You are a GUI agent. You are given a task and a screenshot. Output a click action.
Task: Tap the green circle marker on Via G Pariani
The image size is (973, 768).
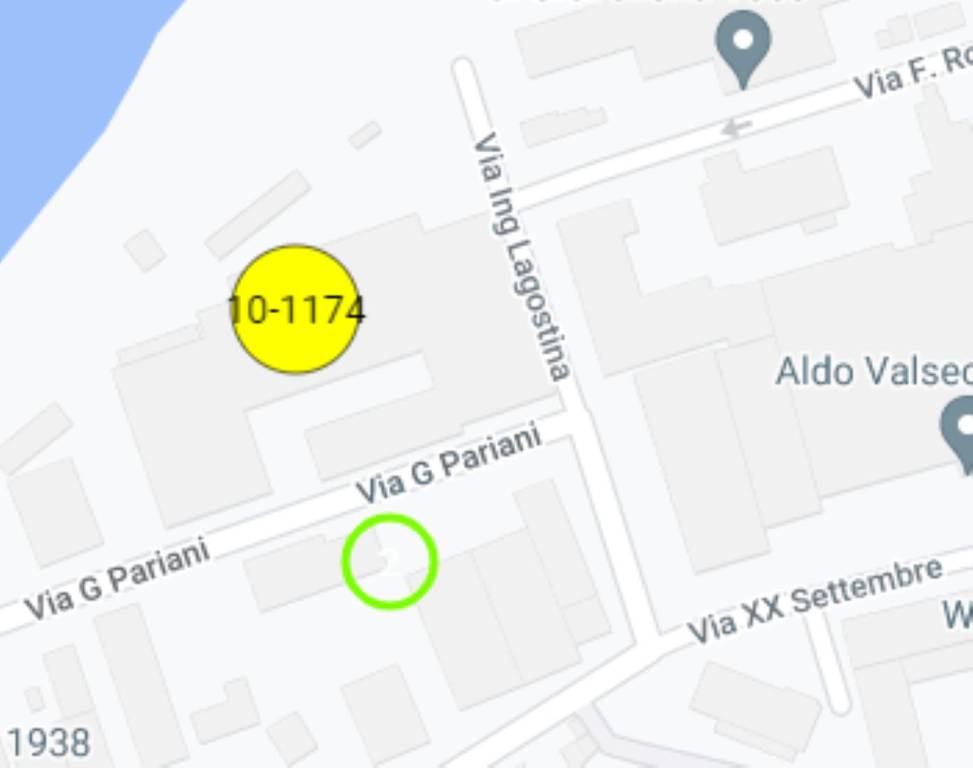pos(390,561)
